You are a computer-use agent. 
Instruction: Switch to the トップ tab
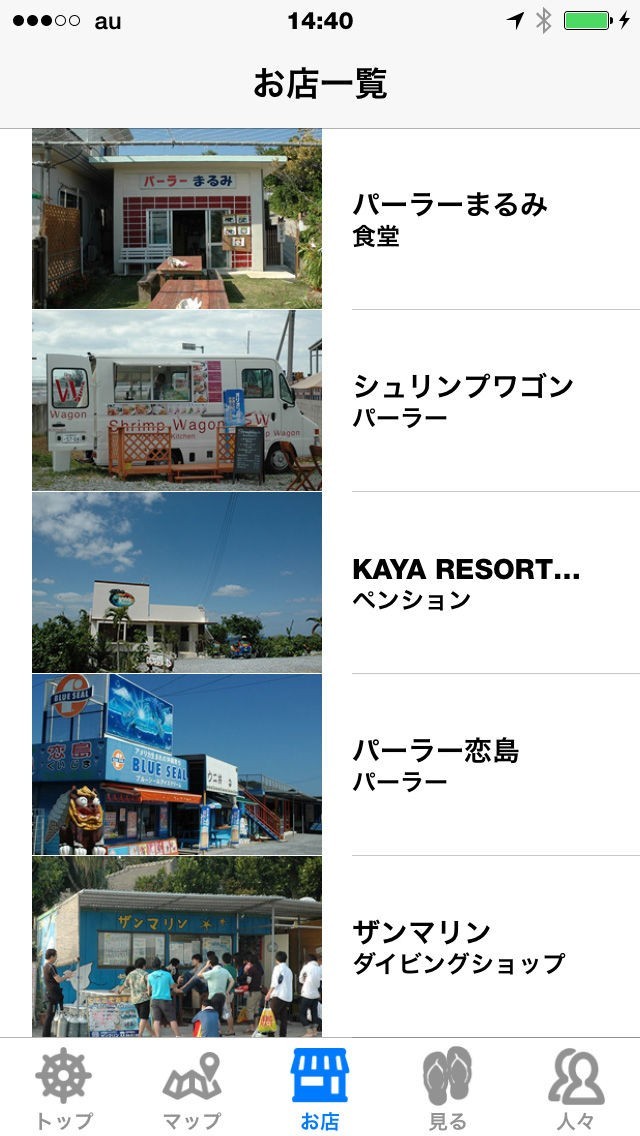[x=64, y=1088]
